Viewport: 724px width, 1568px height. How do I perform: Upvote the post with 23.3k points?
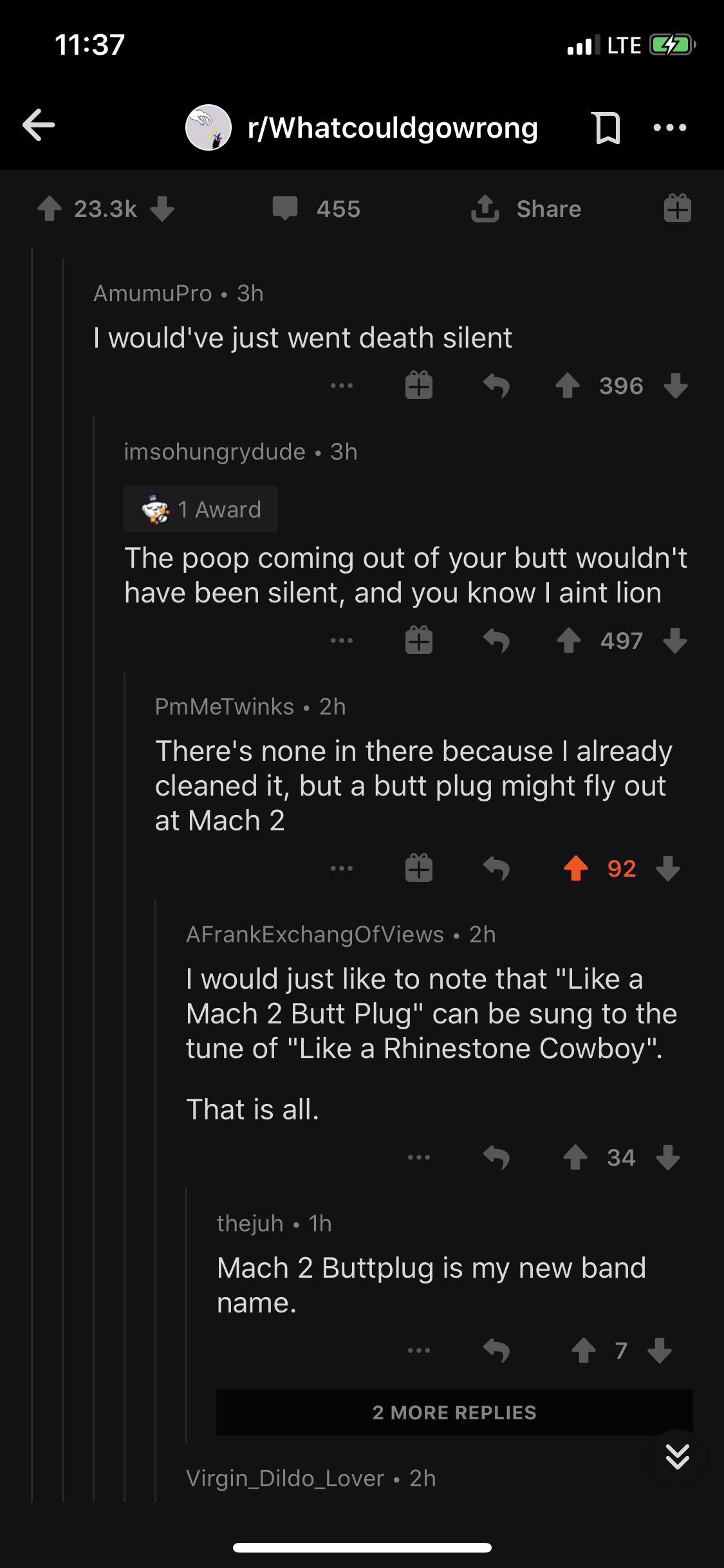tap(50, 209)
